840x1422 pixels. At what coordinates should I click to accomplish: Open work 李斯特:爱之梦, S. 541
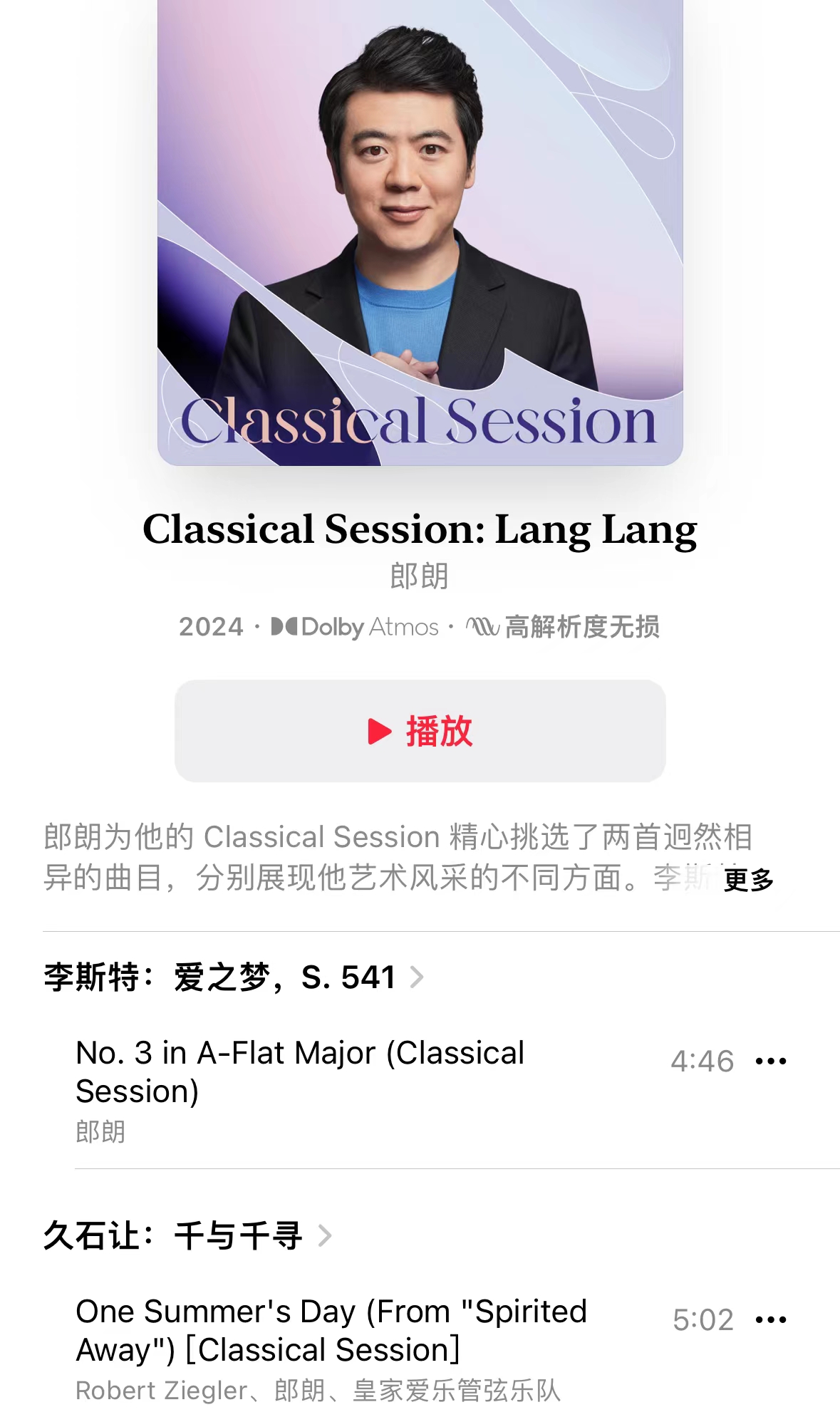(234, 977)
